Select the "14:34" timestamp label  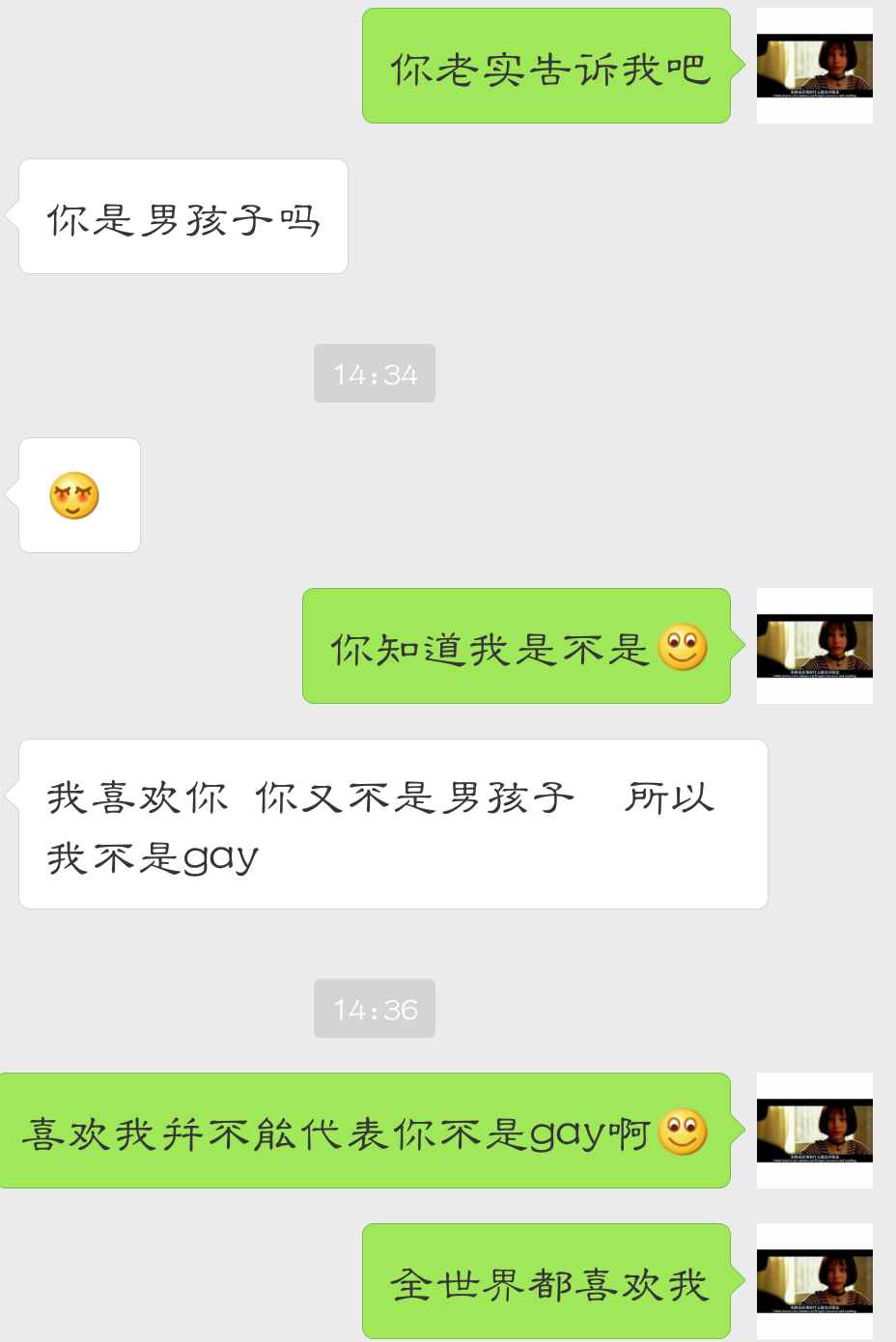click(x=375, y=373)
